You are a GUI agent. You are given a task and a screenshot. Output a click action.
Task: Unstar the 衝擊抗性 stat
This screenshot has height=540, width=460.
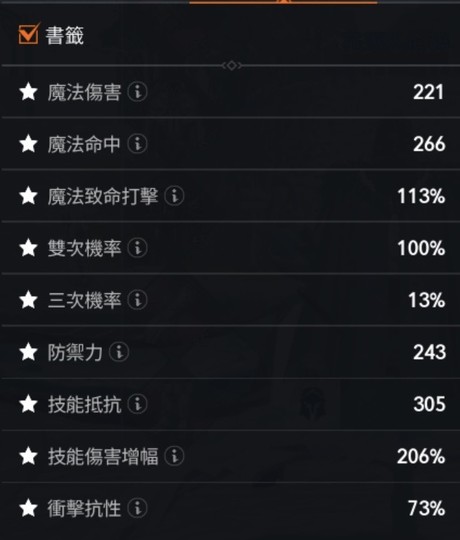coord(29,508)
